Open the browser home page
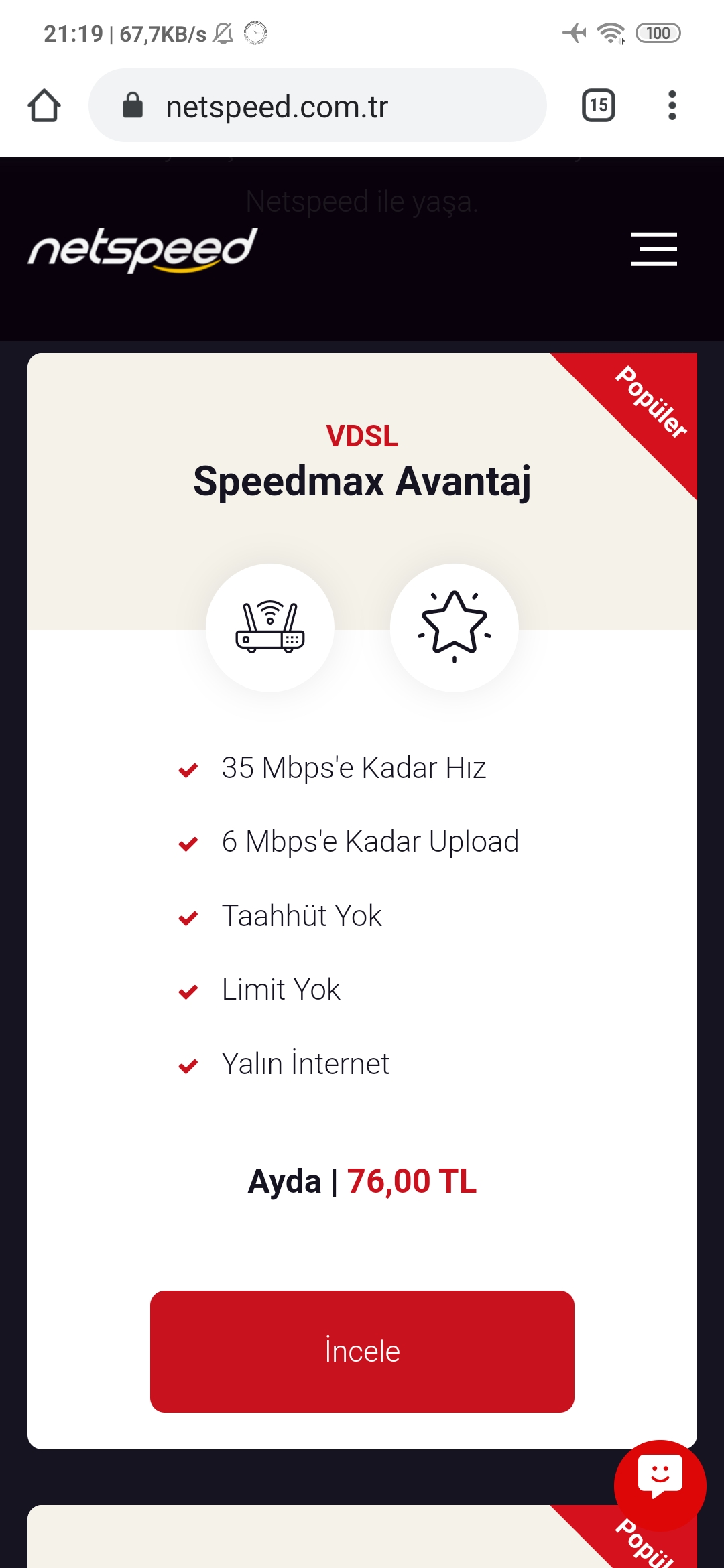Viewport: 724px width, 1568px height. [x=44, y=106]
